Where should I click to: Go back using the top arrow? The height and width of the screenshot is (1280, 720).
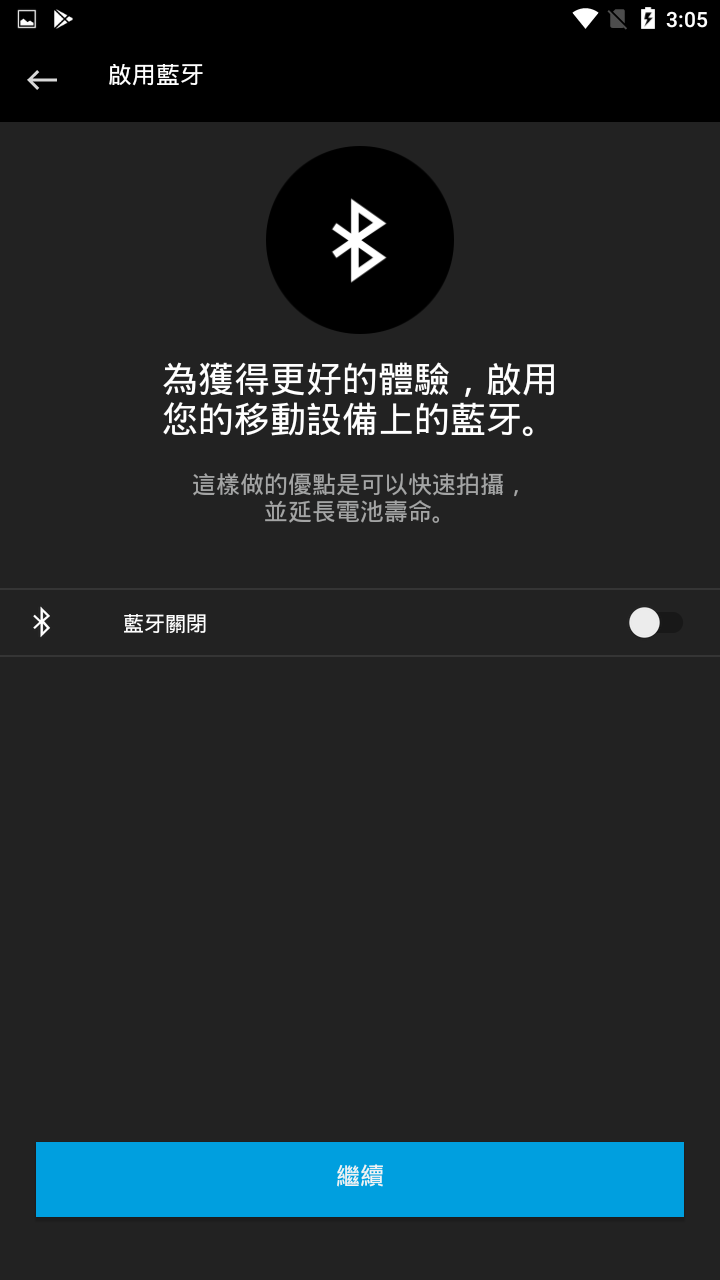coord(42,79)
